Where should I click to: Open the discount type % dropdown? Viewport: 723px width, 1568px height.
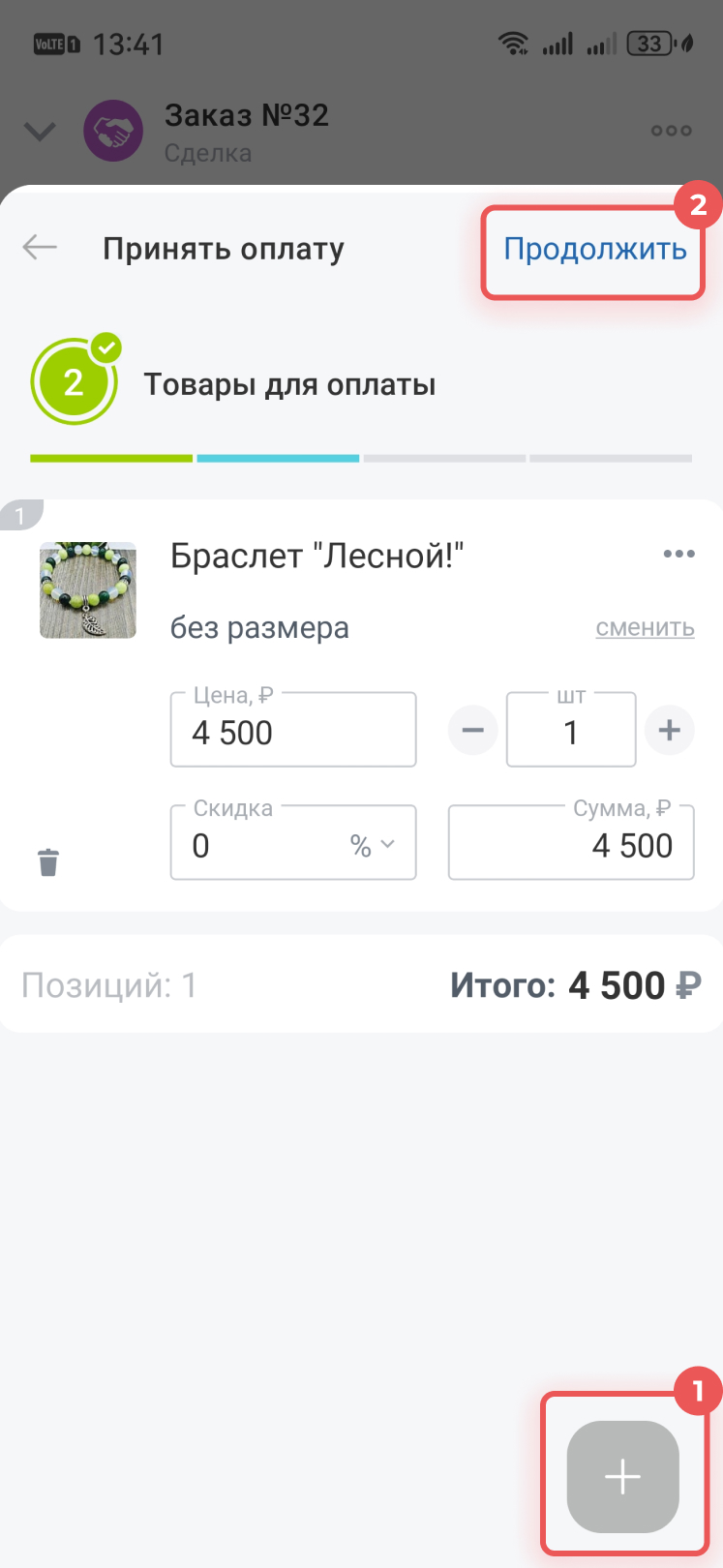point(373,845)
